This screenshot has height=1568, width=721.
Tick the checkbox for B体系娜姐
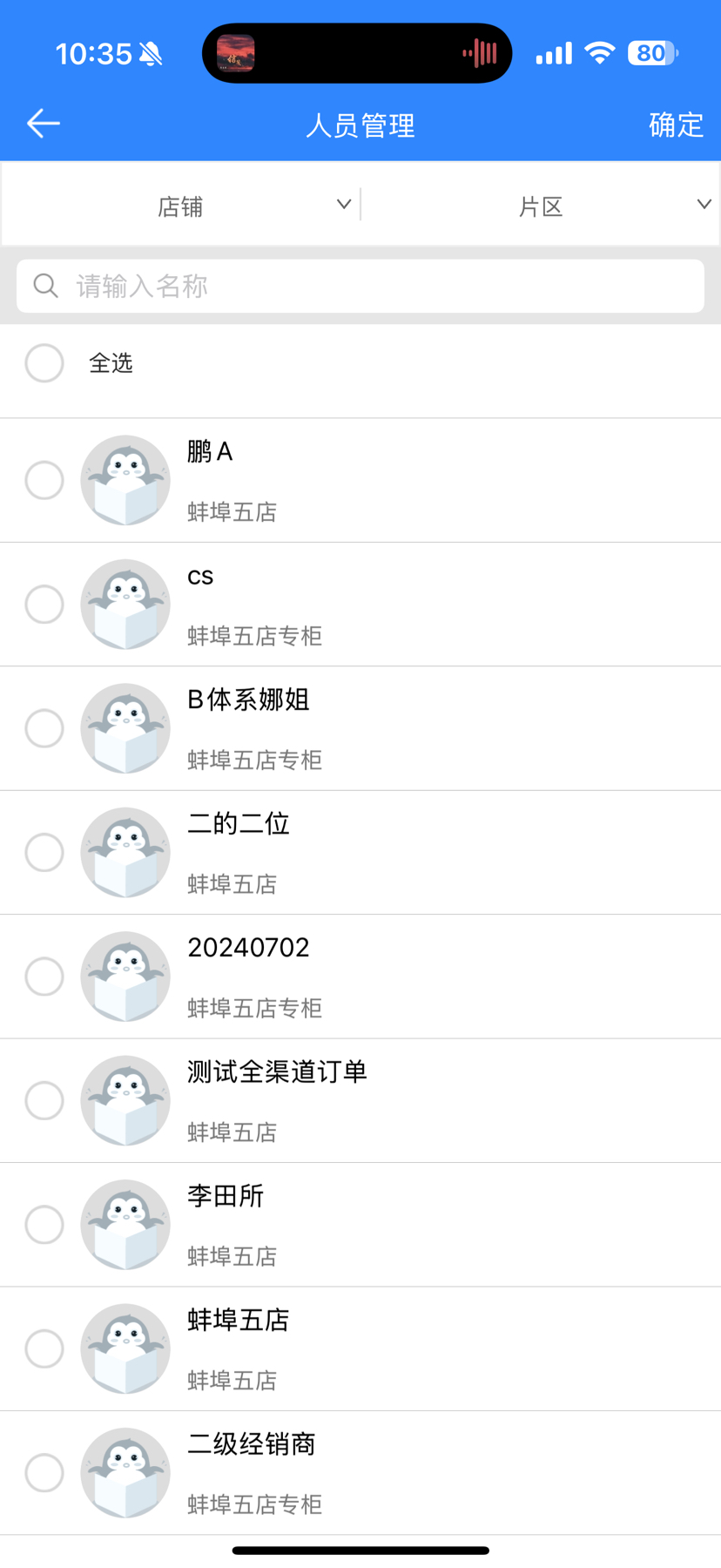pyautogui.click(x=44, y=728)
